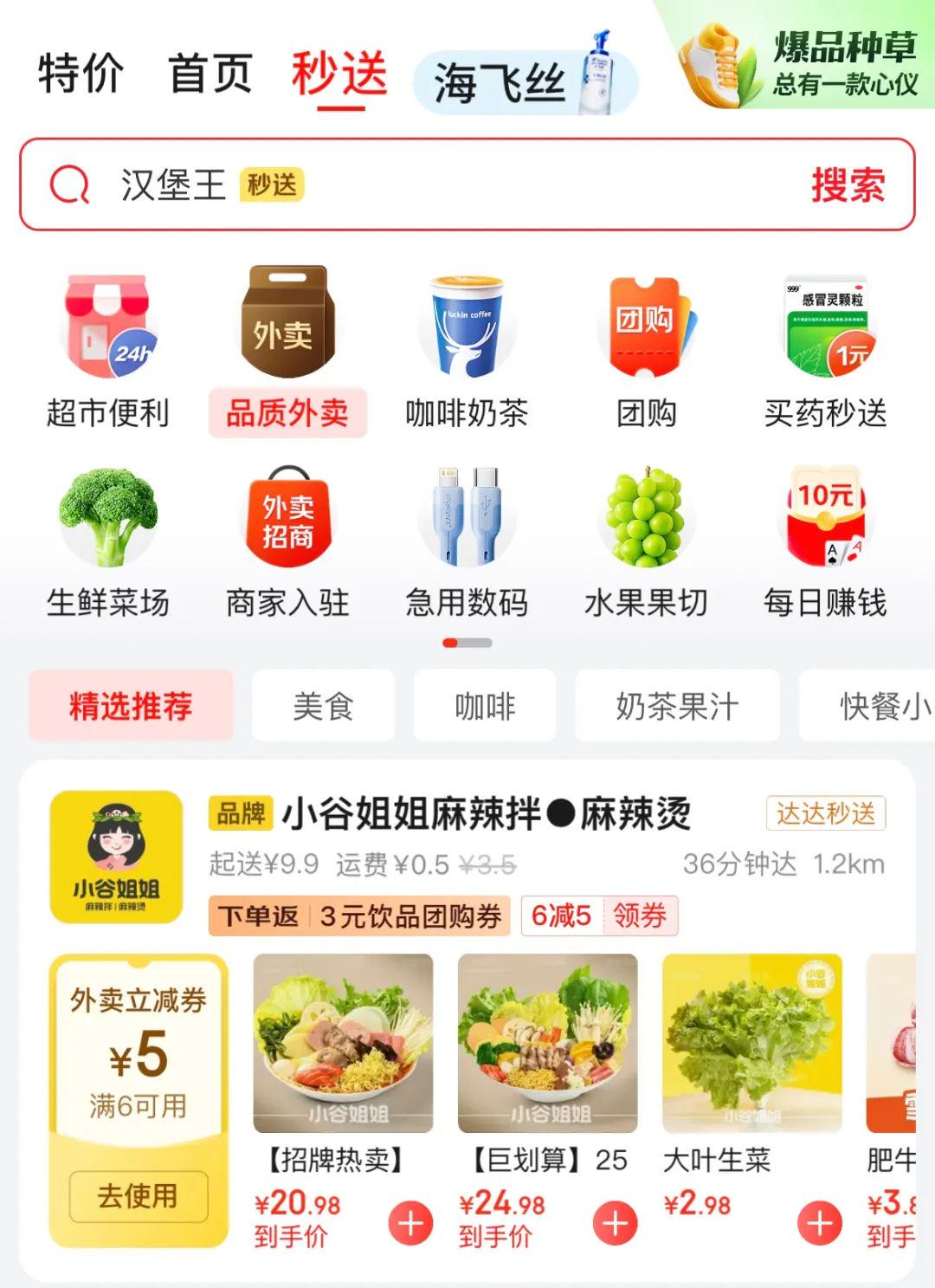
Task: Add 大叶生菜 to cart
Action: 819,1223
